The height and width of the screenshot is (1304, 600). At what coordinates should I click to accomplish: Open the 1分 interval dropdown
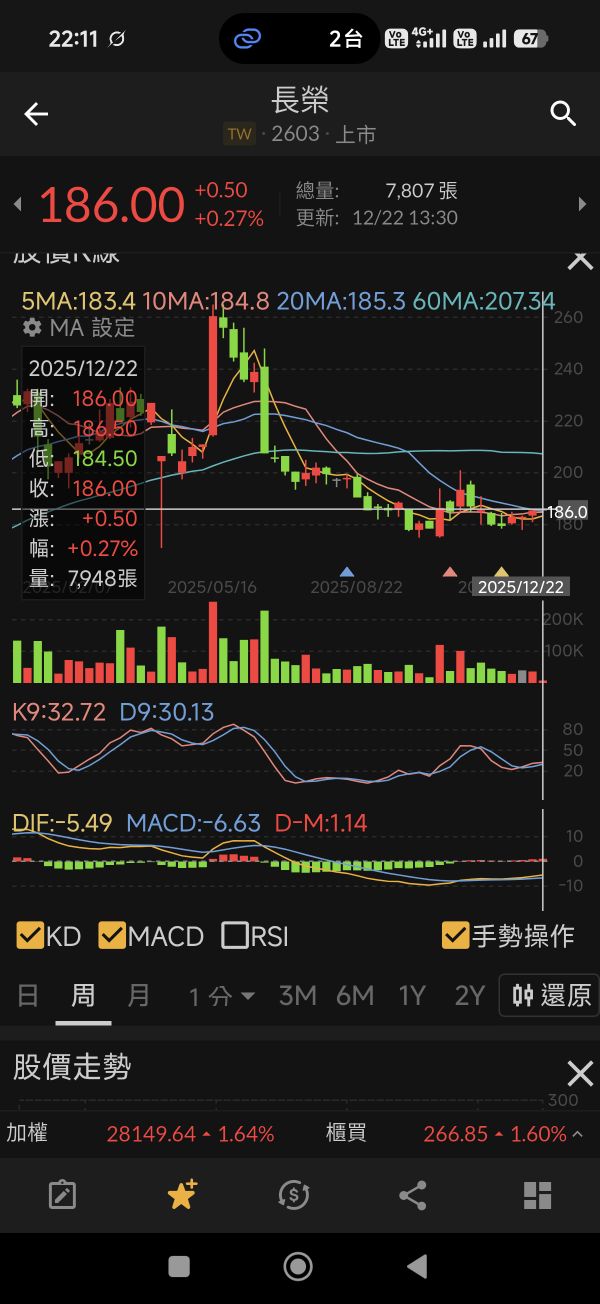pyautogui.click(x=222, y=996)
